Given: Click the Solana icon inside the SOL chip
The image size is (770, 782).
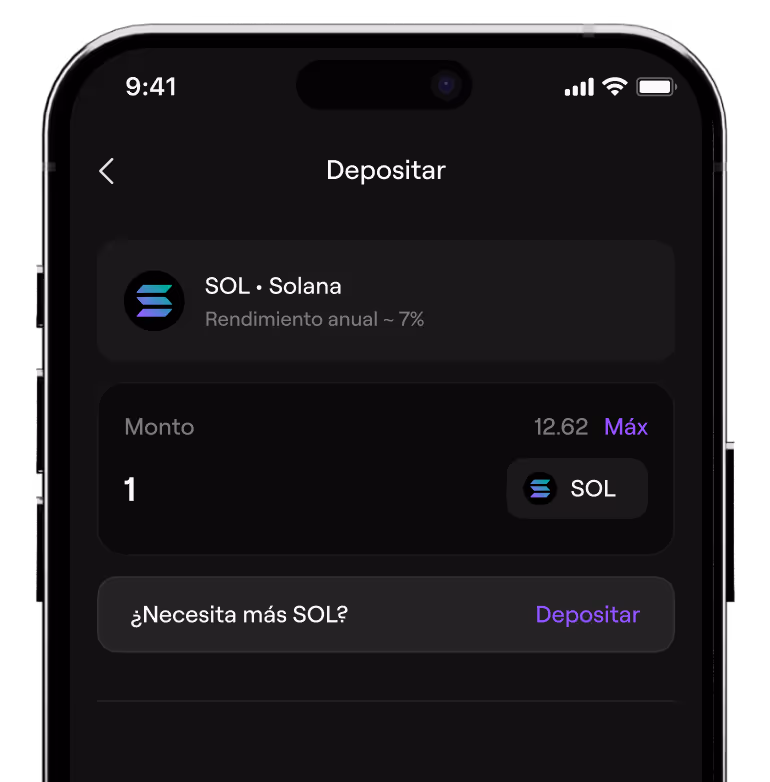Looking at the screenshot, I should pyautogui.click(x=540, y=489).
